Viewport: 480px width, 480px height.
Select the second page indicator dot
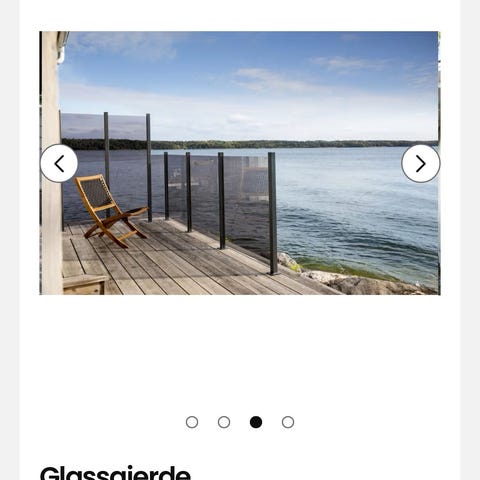click(x=224, y=422)
